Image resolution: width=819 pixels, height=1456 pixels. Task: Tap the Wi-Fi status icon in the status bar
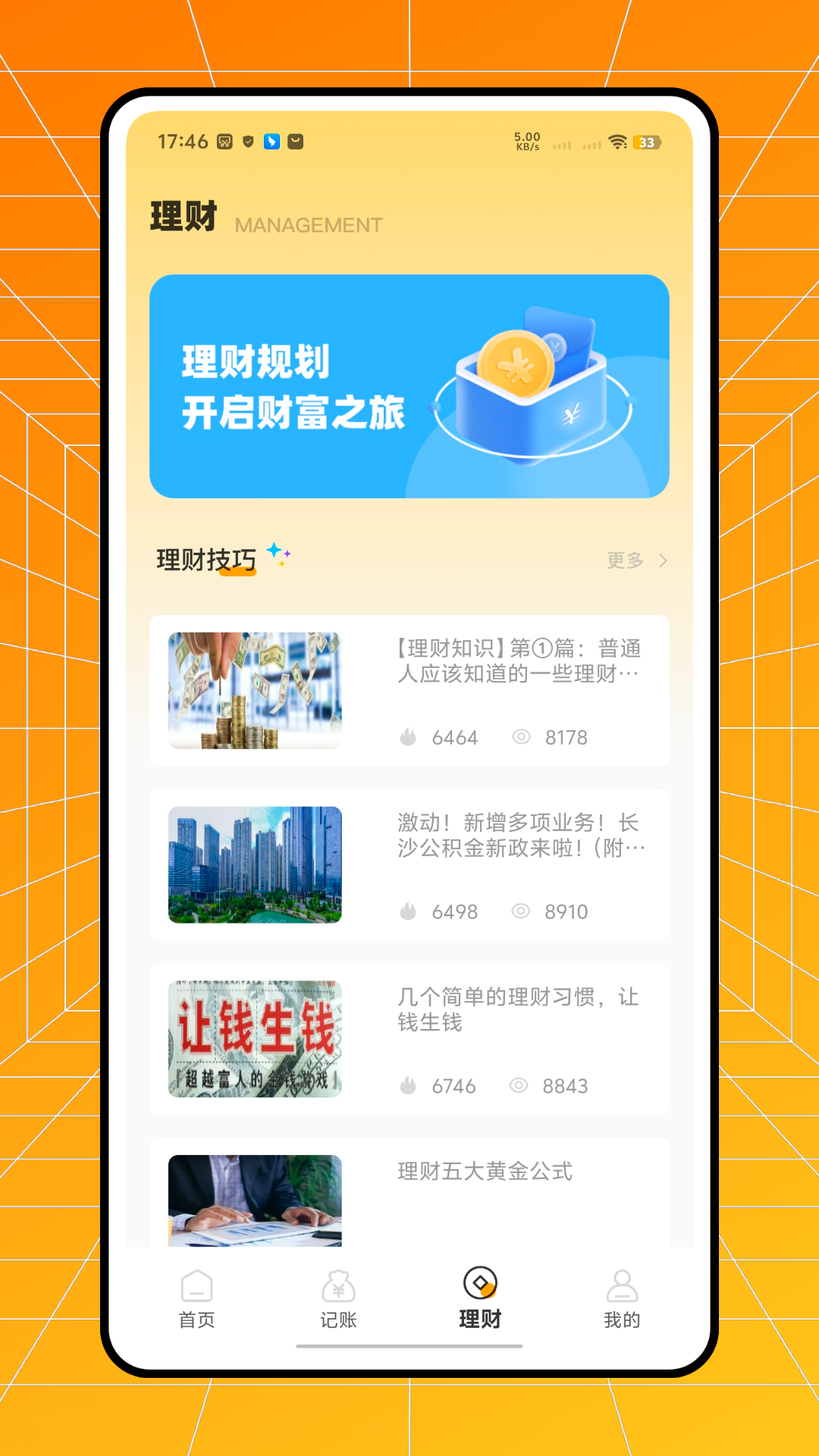[617, 141]
